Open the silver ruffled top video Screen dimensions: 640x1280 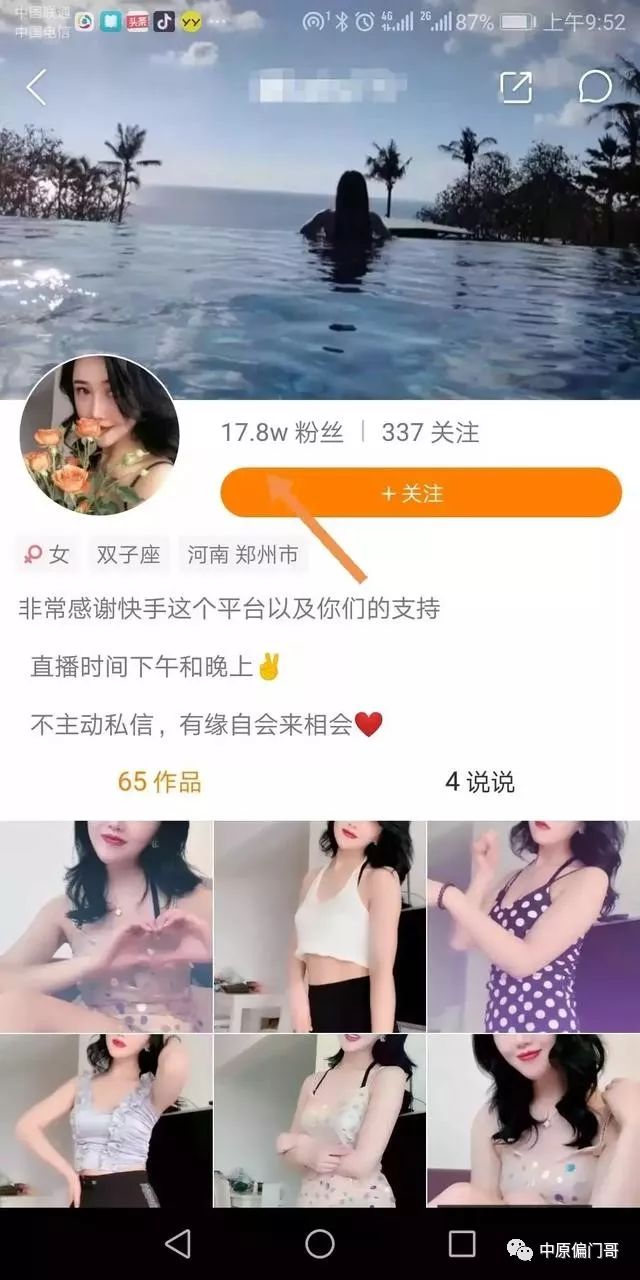pyautogui.click(x=106, y=1120)
